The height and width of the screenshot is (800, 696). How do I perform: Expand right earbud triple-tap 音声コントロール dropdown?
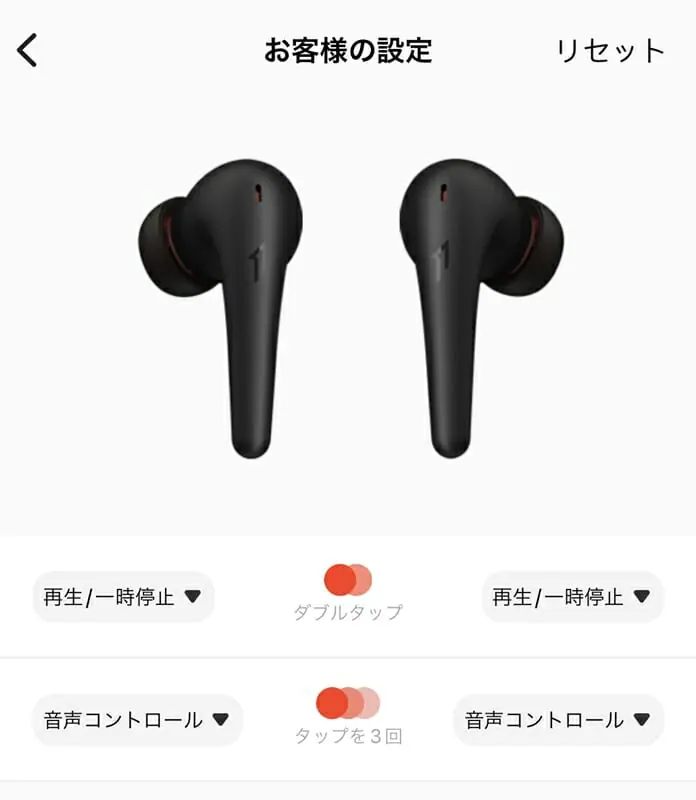pos(558,720)
